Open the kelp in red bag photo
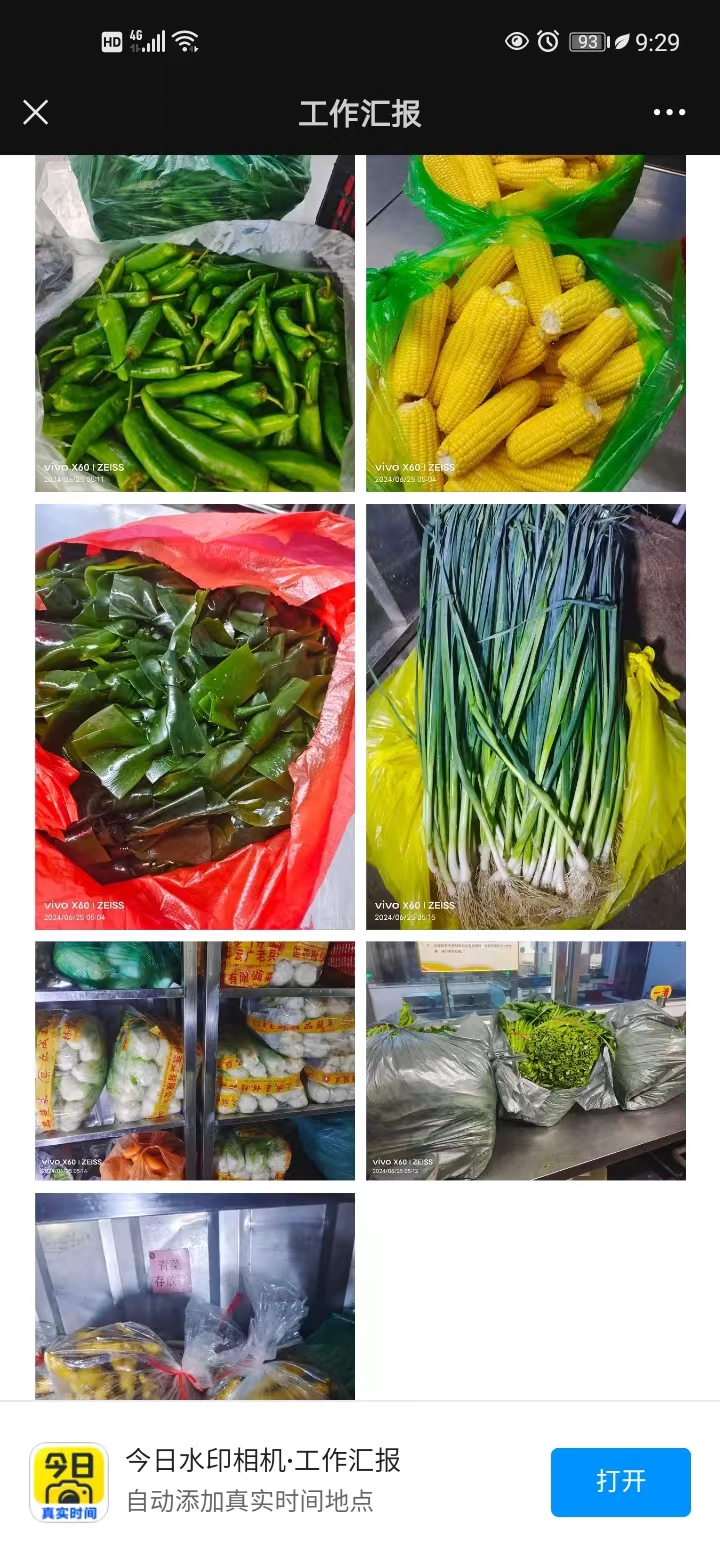 tap(195, 716)
